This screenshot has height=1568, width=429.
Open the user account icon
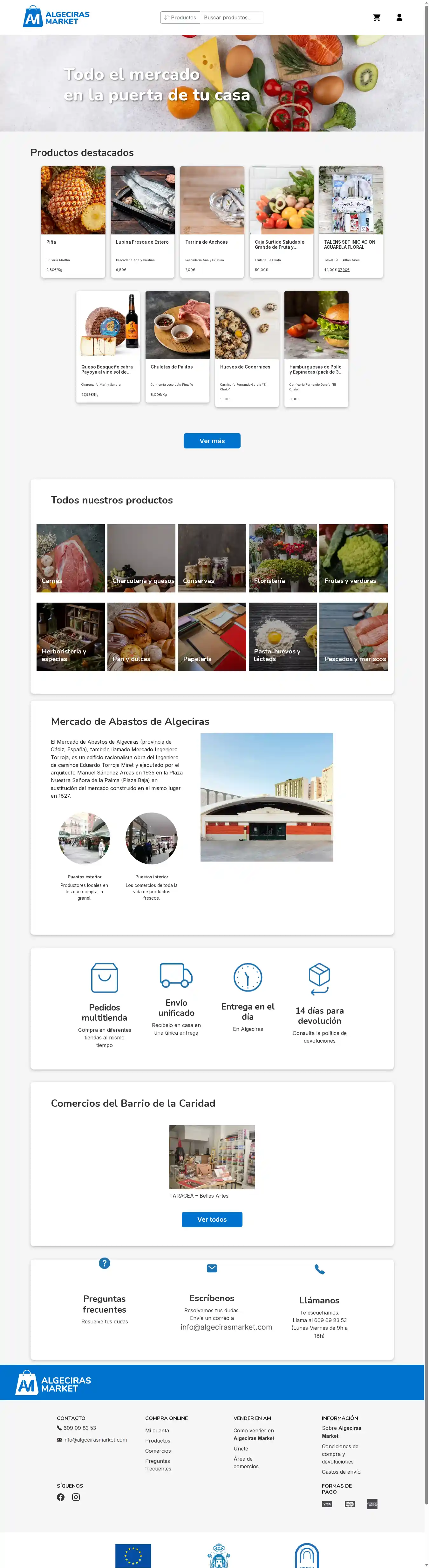click(399, 18)
